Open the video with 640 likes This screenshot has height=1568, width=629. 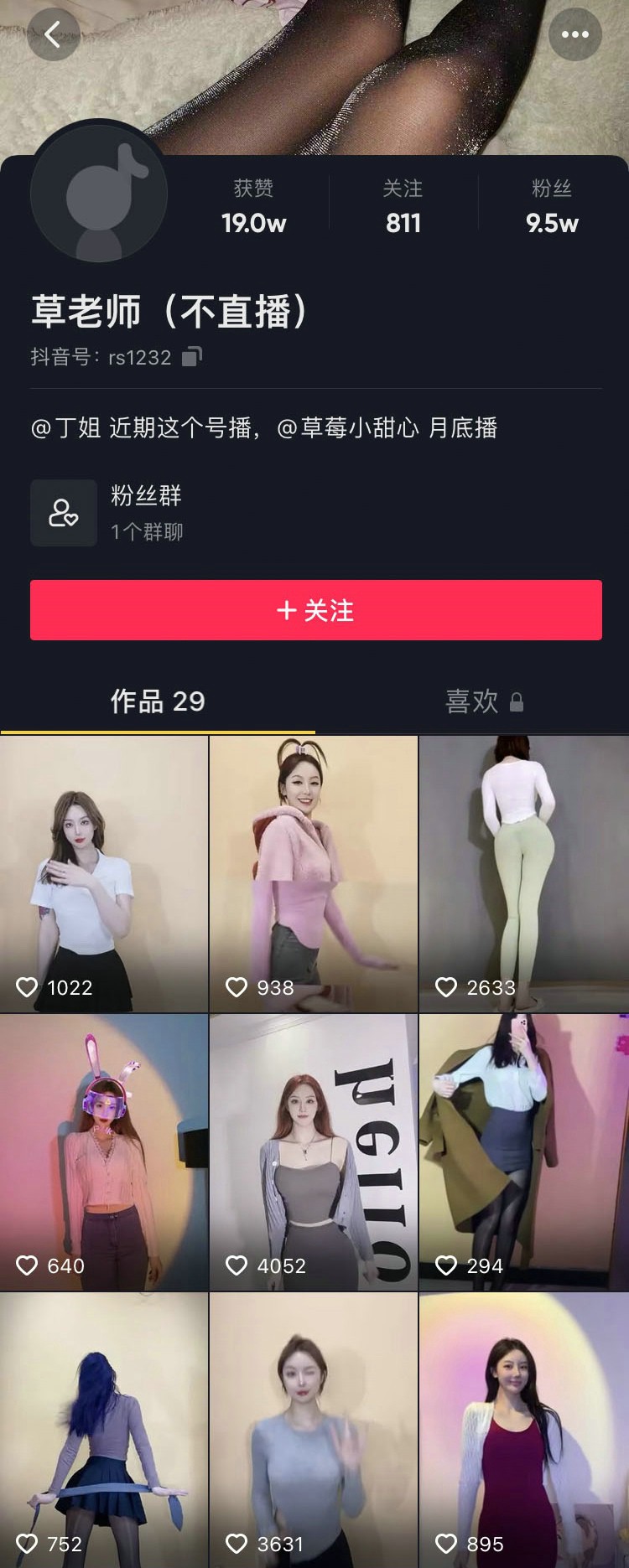[x=104, y=1151]
